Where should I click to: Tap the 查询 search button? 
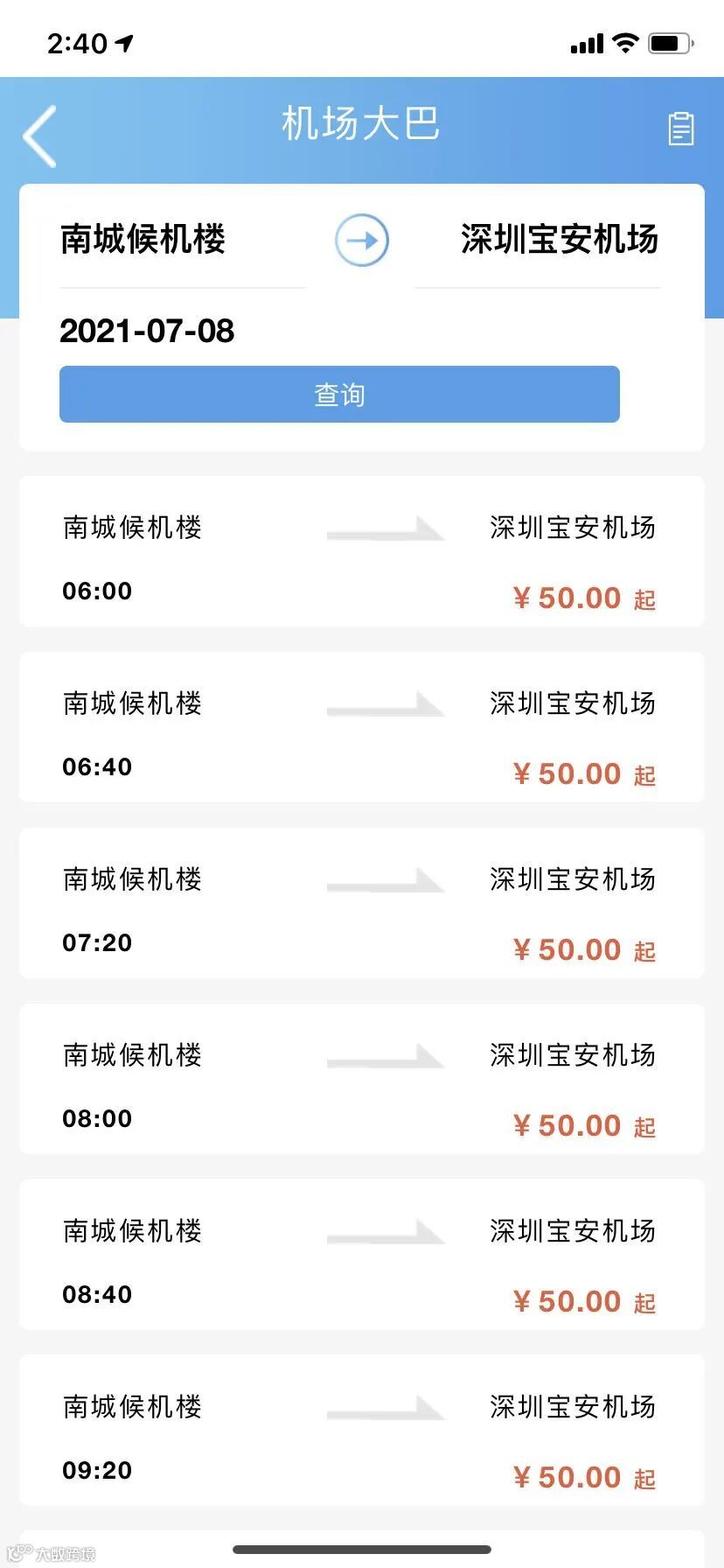click(x=339, y=395)
